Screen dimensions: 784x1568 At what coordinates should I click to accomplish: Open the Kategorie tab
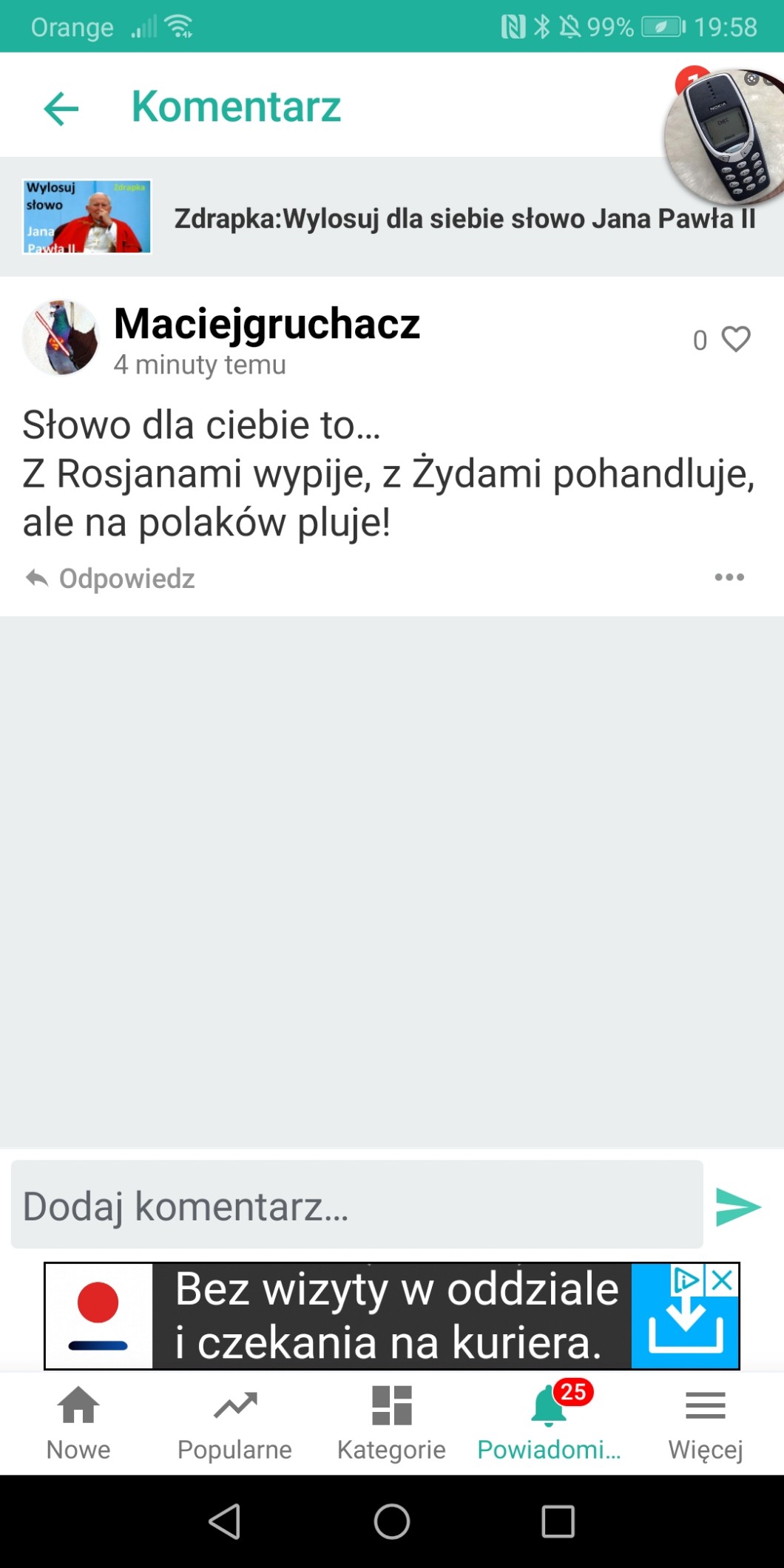391,1423
